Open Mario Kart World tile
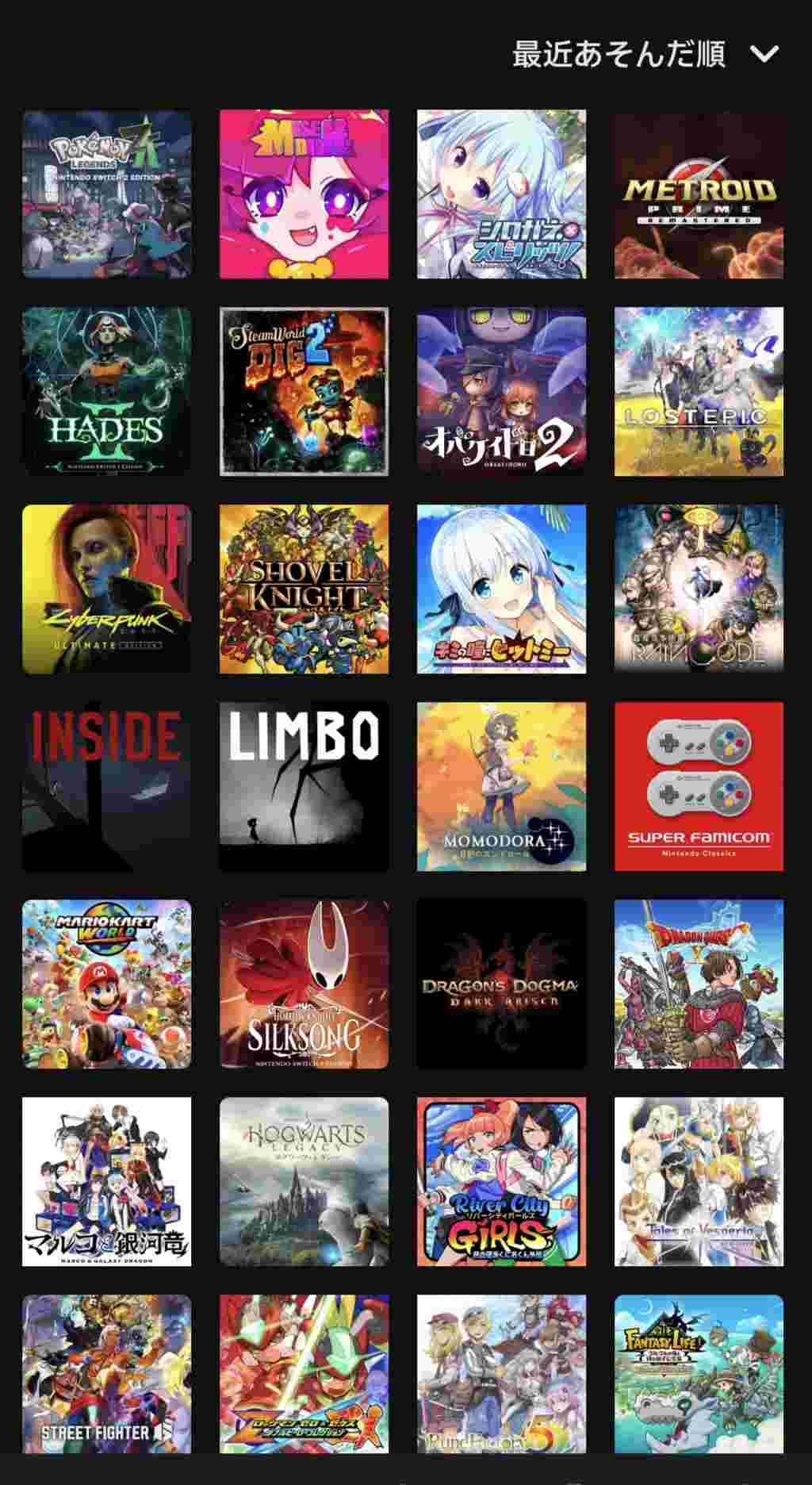Viewport: 812px width, 1485px height. coord(106,984)
